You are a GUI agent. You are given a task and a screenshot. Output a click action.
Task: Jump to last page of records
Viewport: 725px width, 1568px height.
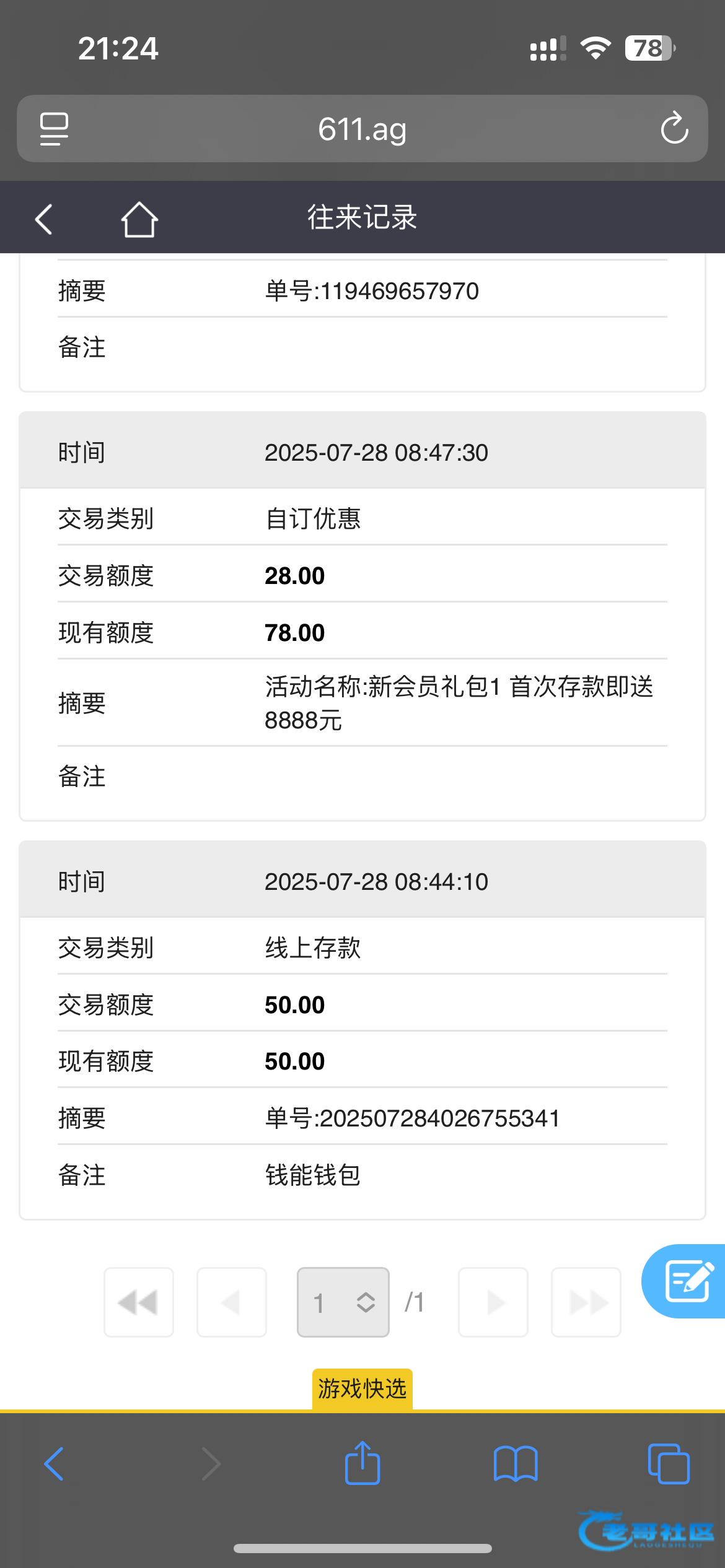(x=586, y=1302)
